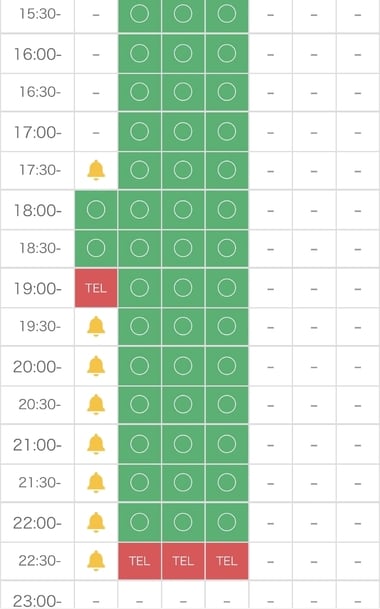The width and height of the screenshot is (380, 609).
Task: Select the bell in the 20:30 row
Action: coord(96,404)
